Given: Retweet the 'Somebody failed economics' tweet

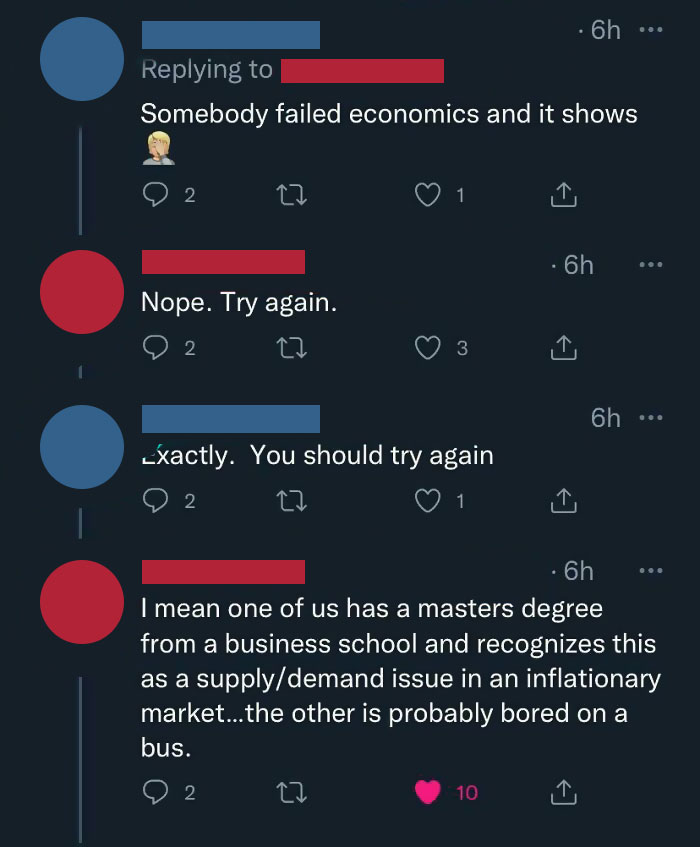Looking at the screenshot, I should point(292,195).
